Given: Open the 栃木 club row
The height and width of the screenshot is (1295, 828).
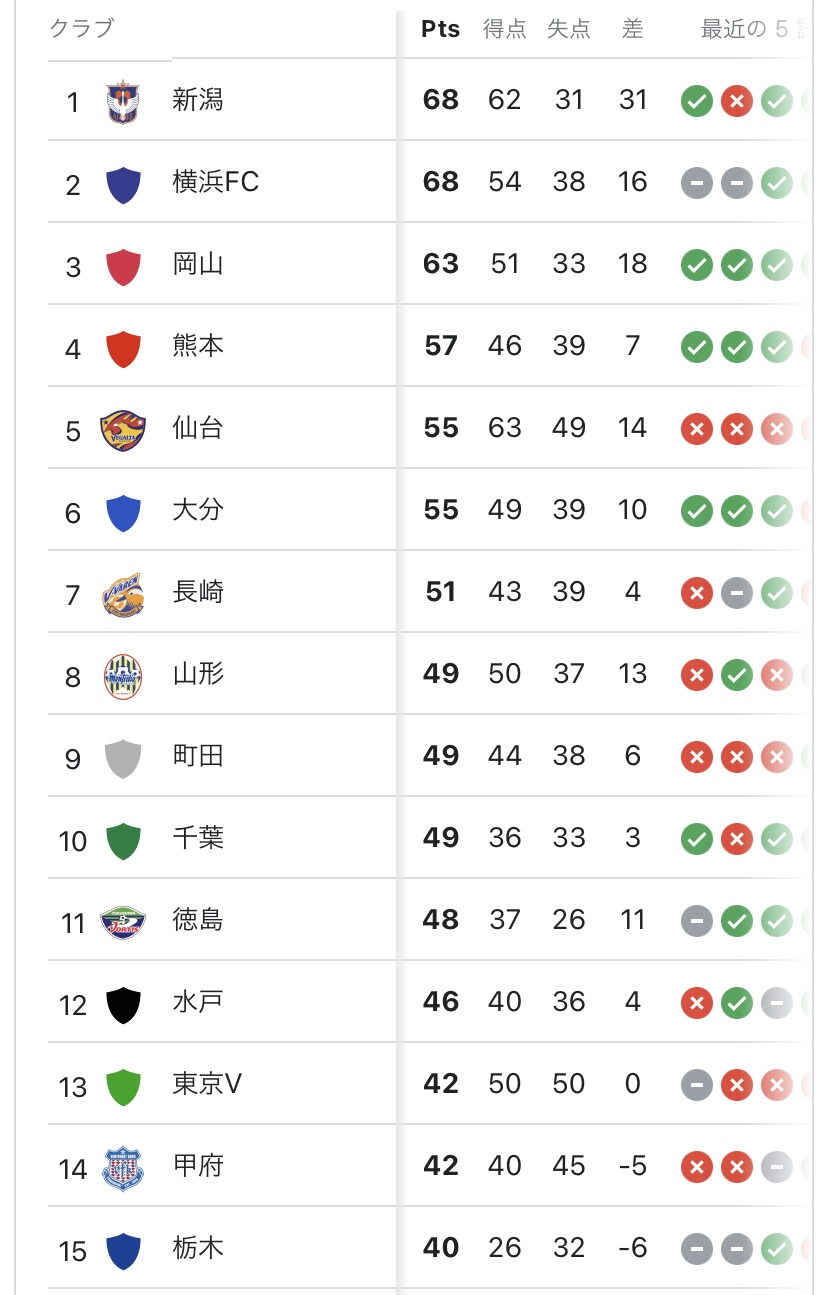Looking at the screenshot, I should tap(197, 1248).
